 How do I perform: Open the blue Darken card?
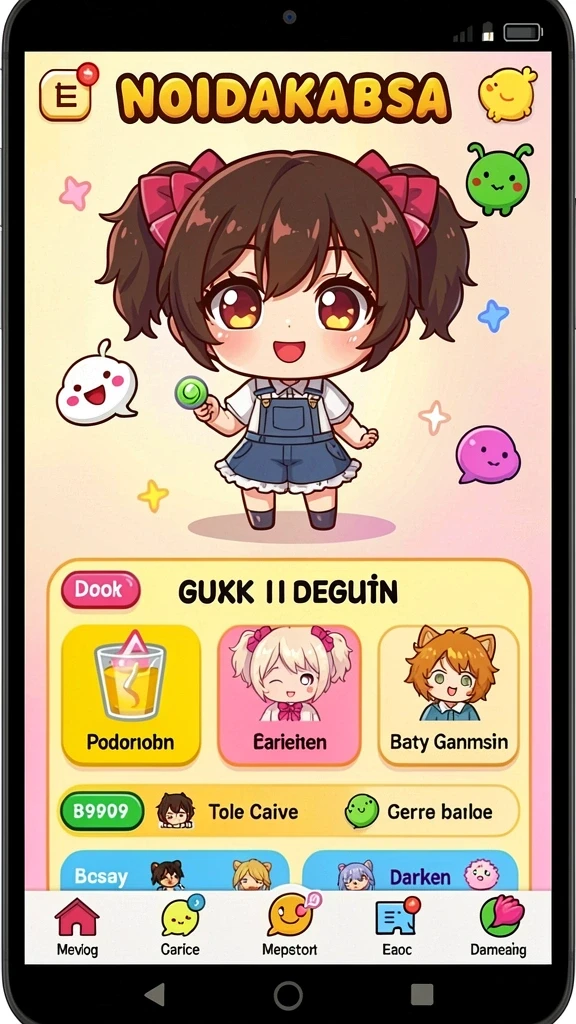pyautogui.click(x=410, y=871)
